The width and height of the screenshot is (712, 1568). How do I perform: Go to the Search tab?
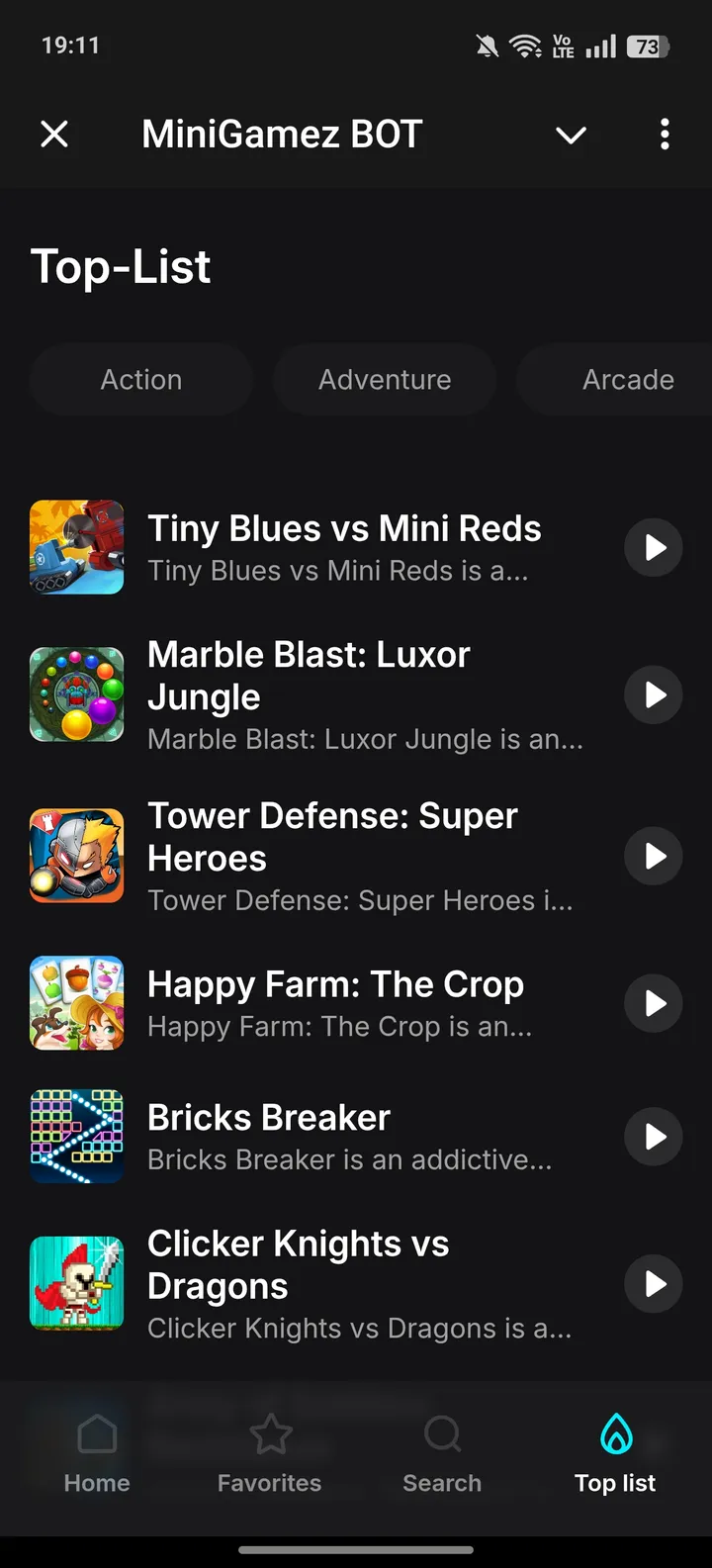442,1454
